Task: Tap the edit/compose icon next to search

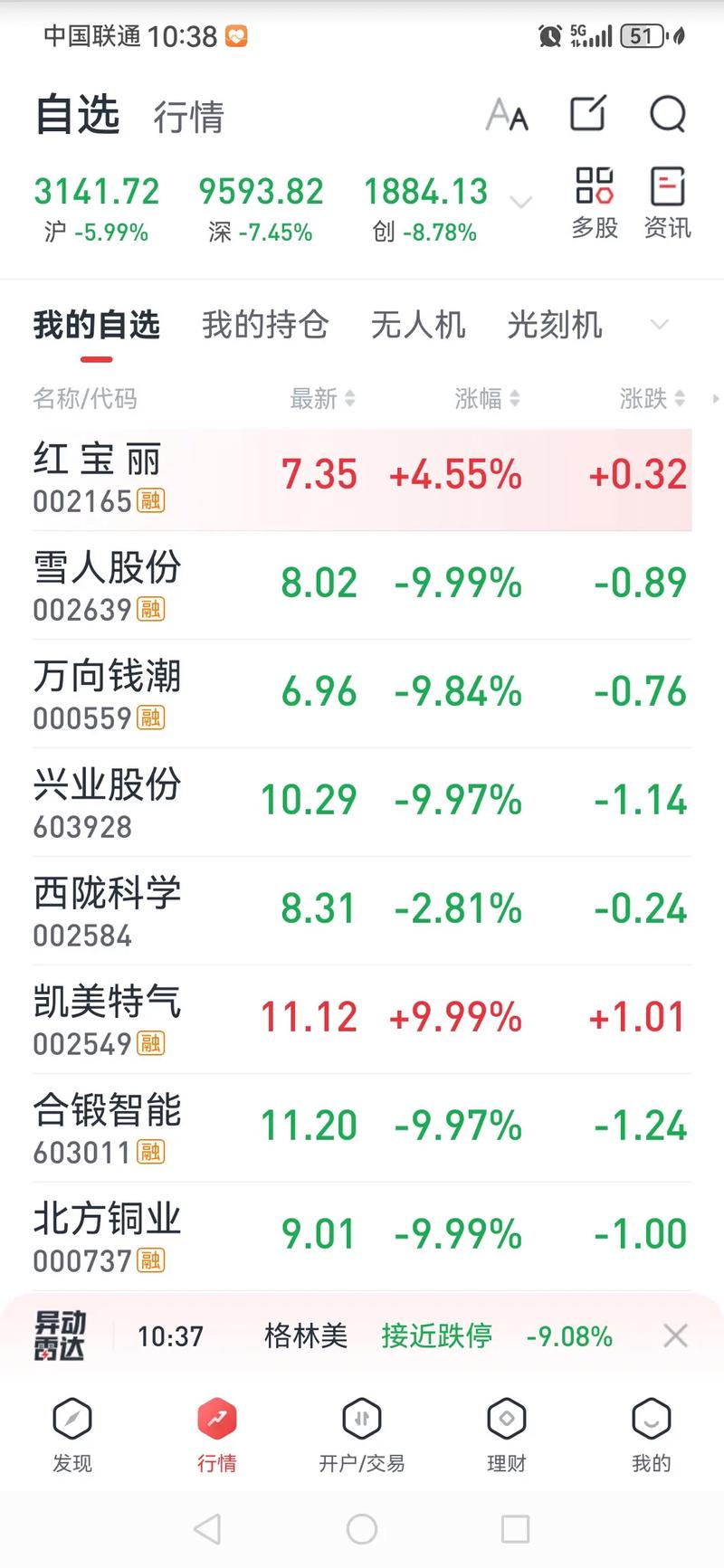Action: coord(588,115)
